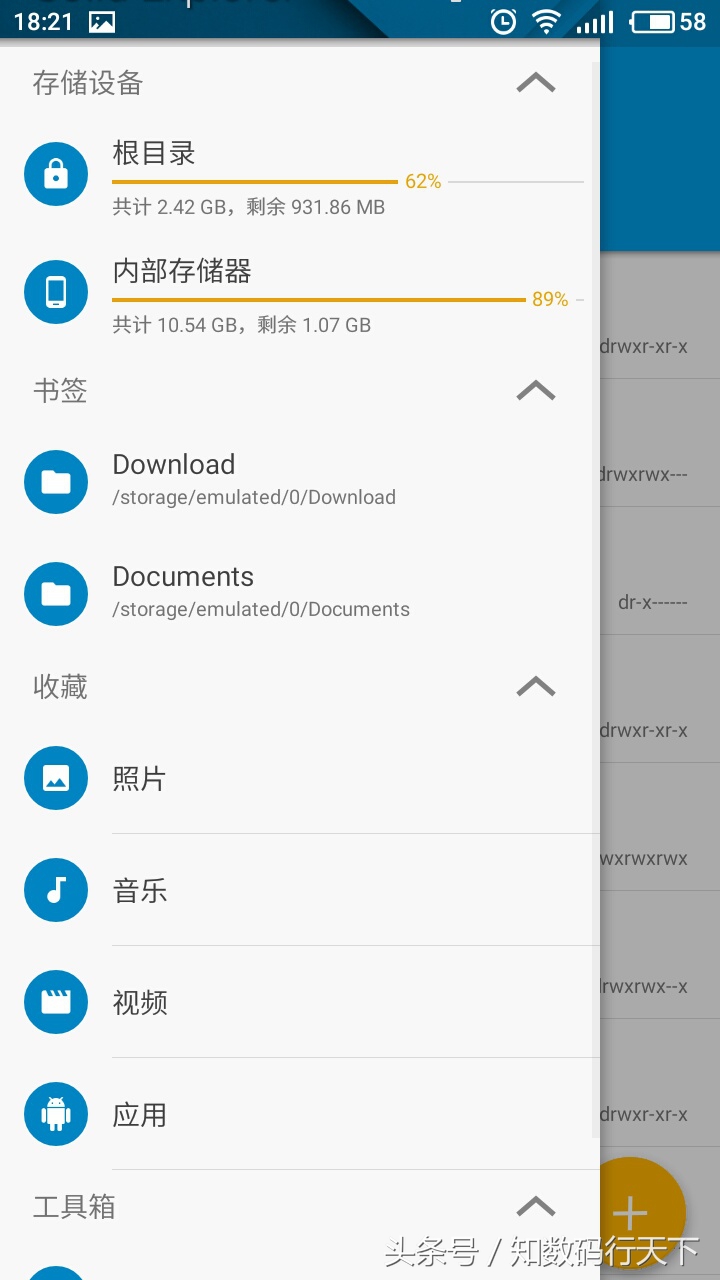Open 音乐 music category
720x1280 pixels.
click(x=300, y=890)
